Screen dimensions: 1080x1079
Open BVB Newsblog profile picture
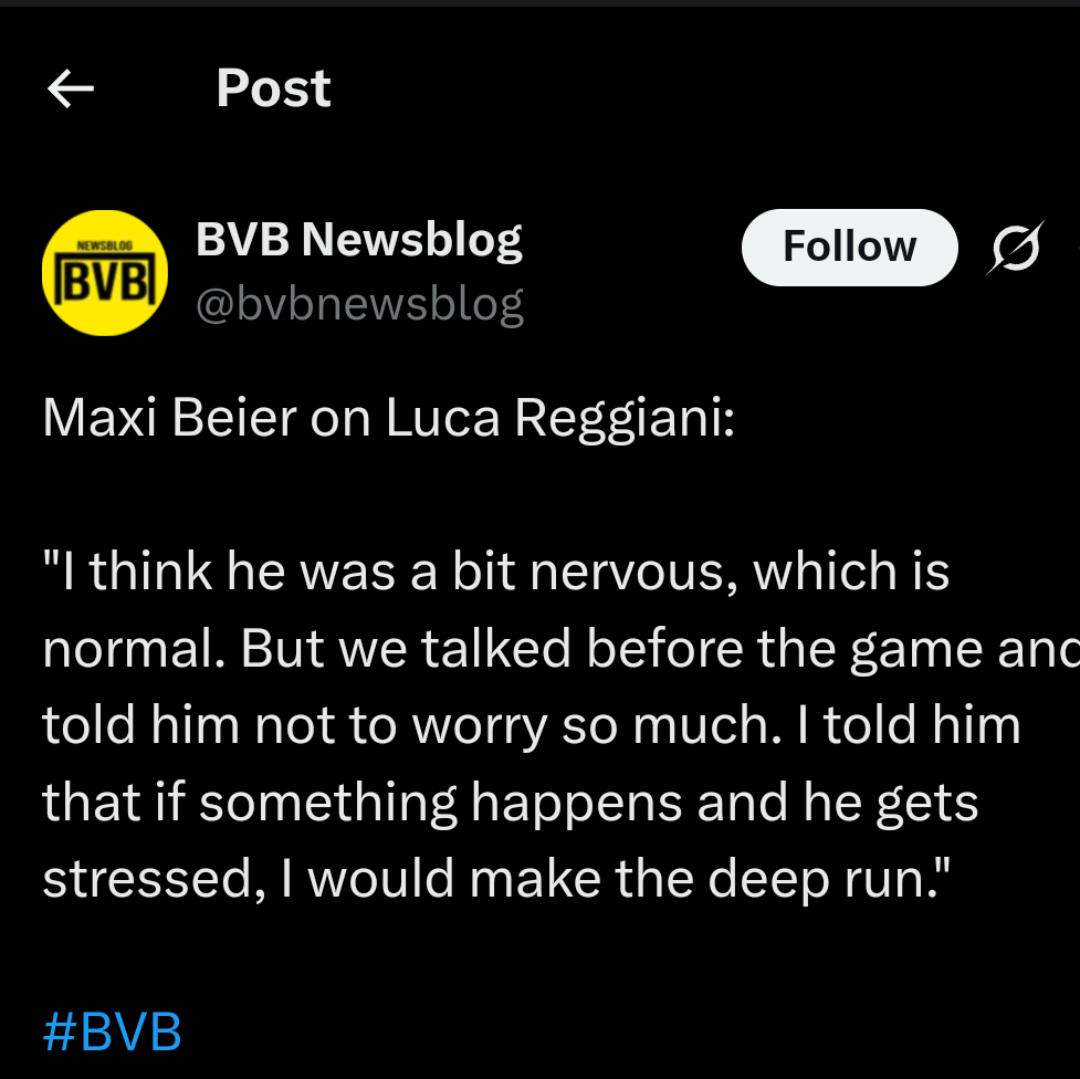click(104, 272)
